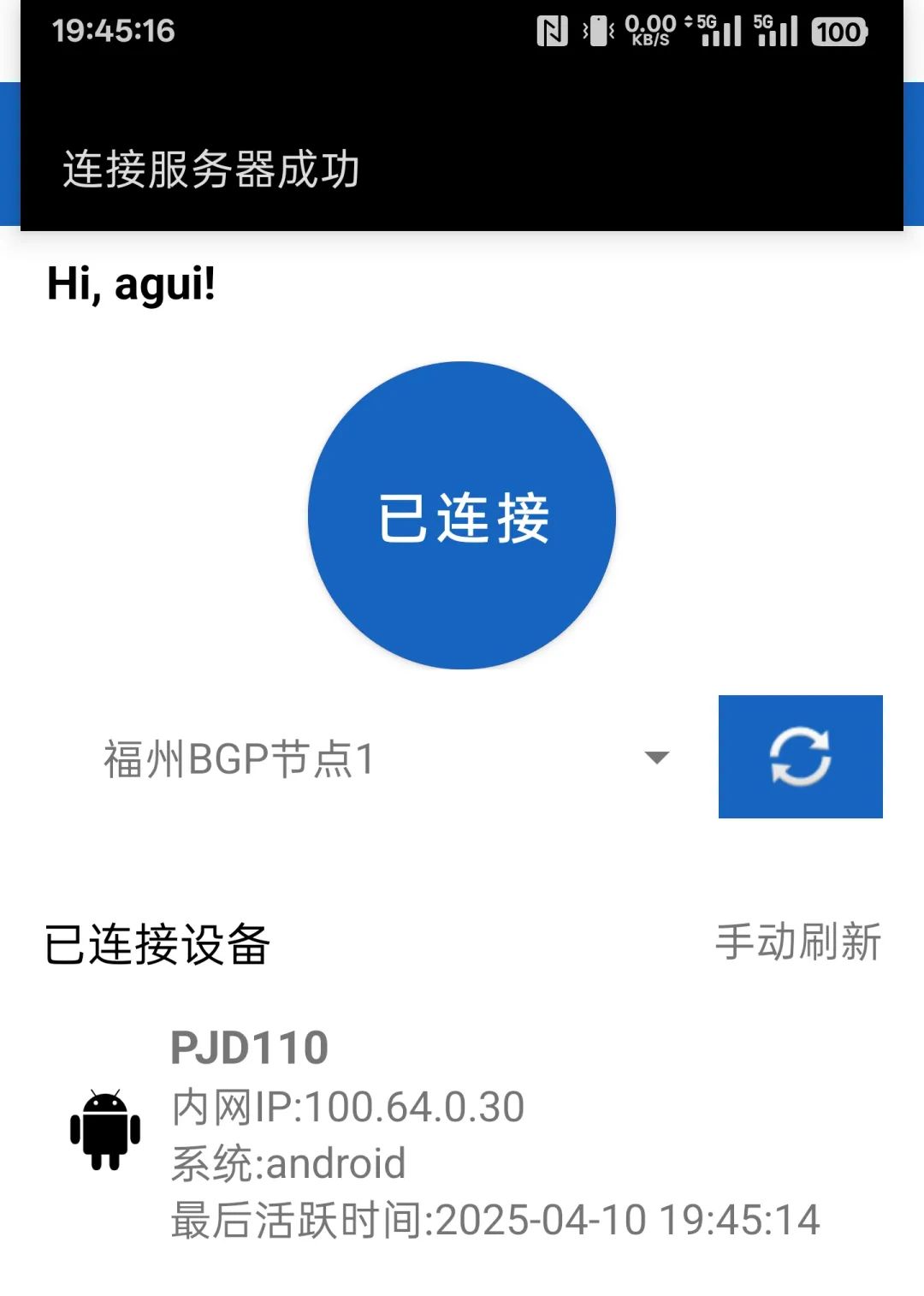The image size is (924, 1296).
Task: Tap the clock showing 19:45:16
Action: coord(115,33)
